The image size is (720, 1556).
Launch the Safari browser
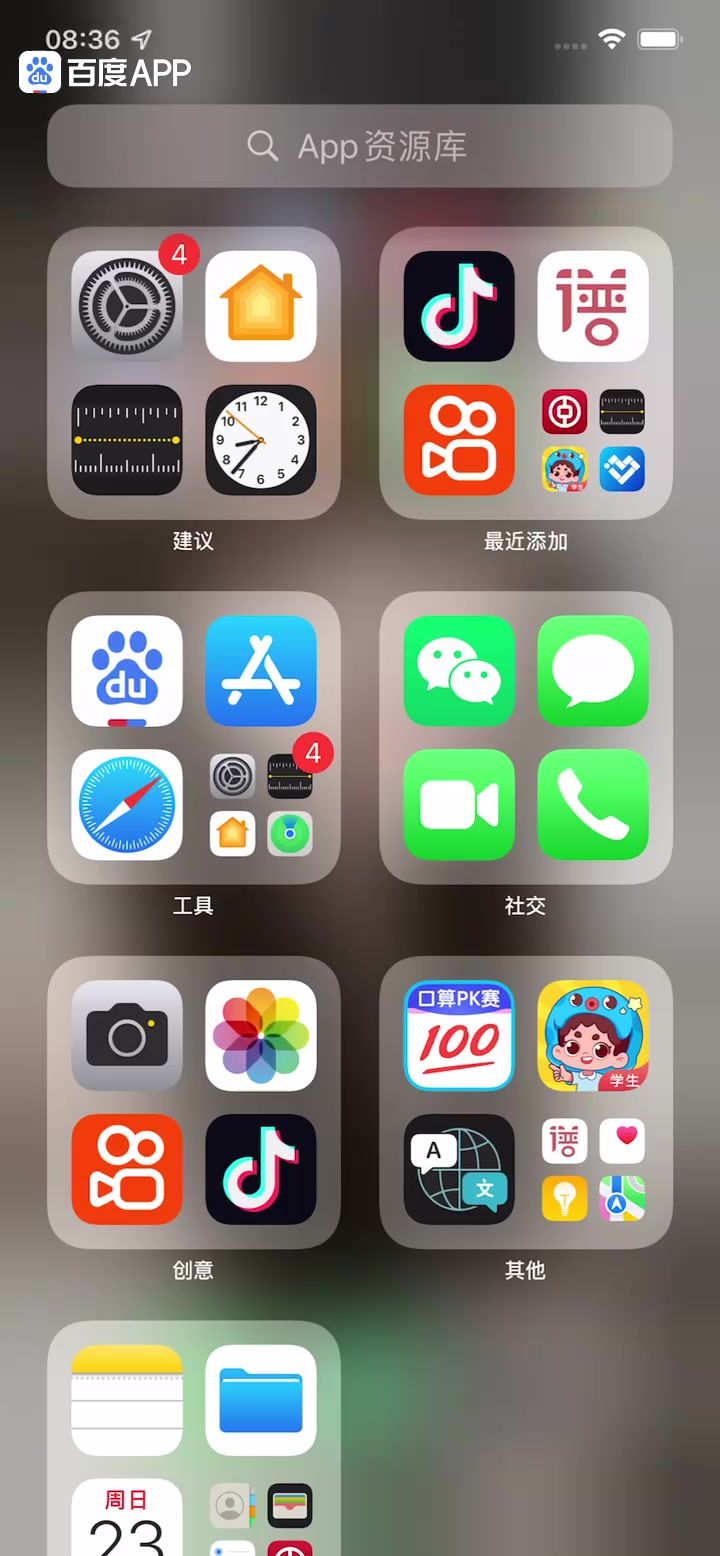click(127, 805)
